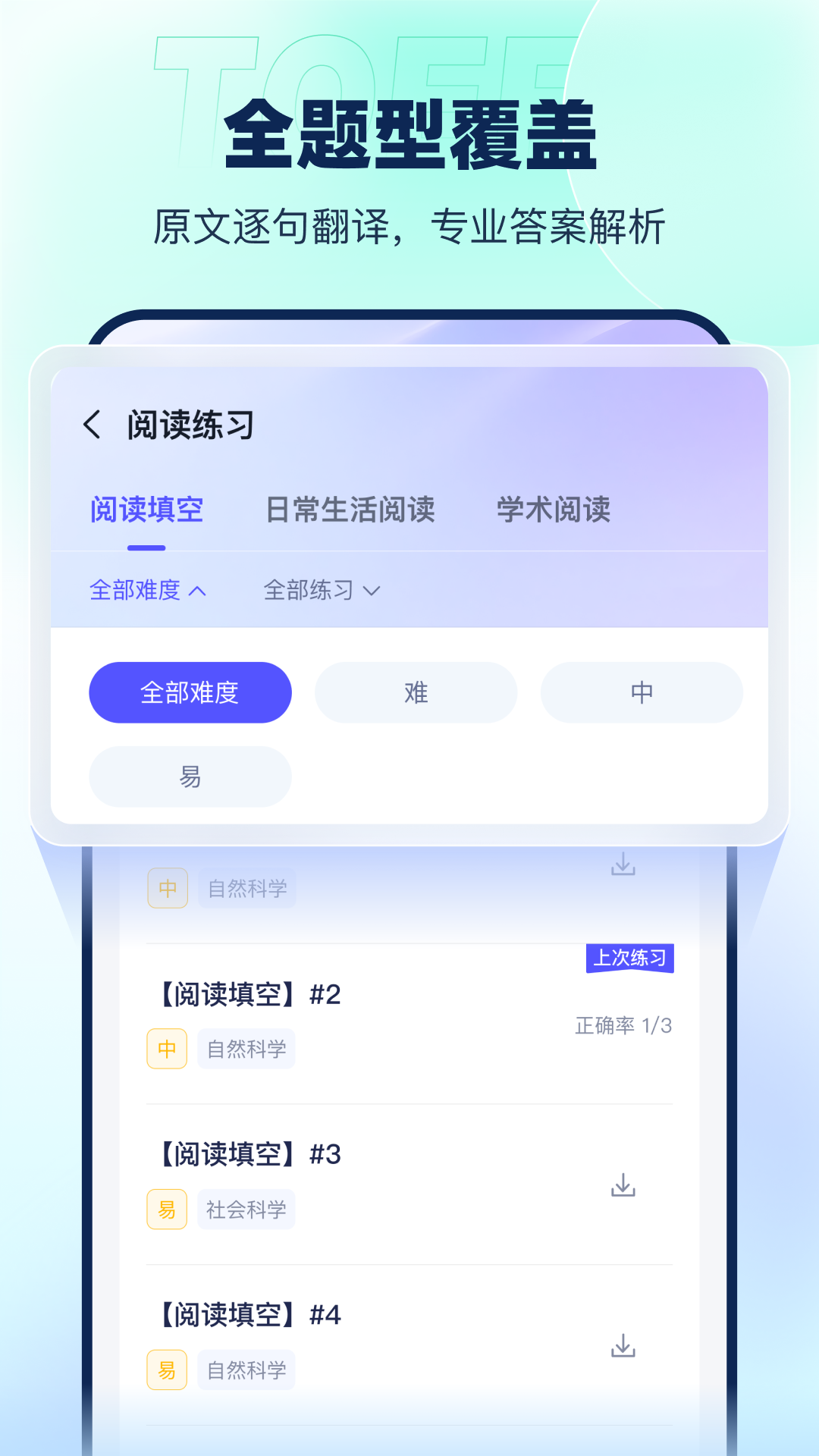Click the 中 difficulty badge on 【阅读填空】#2
Viewport: 819px width, 1456px height.
[167, 1049]
